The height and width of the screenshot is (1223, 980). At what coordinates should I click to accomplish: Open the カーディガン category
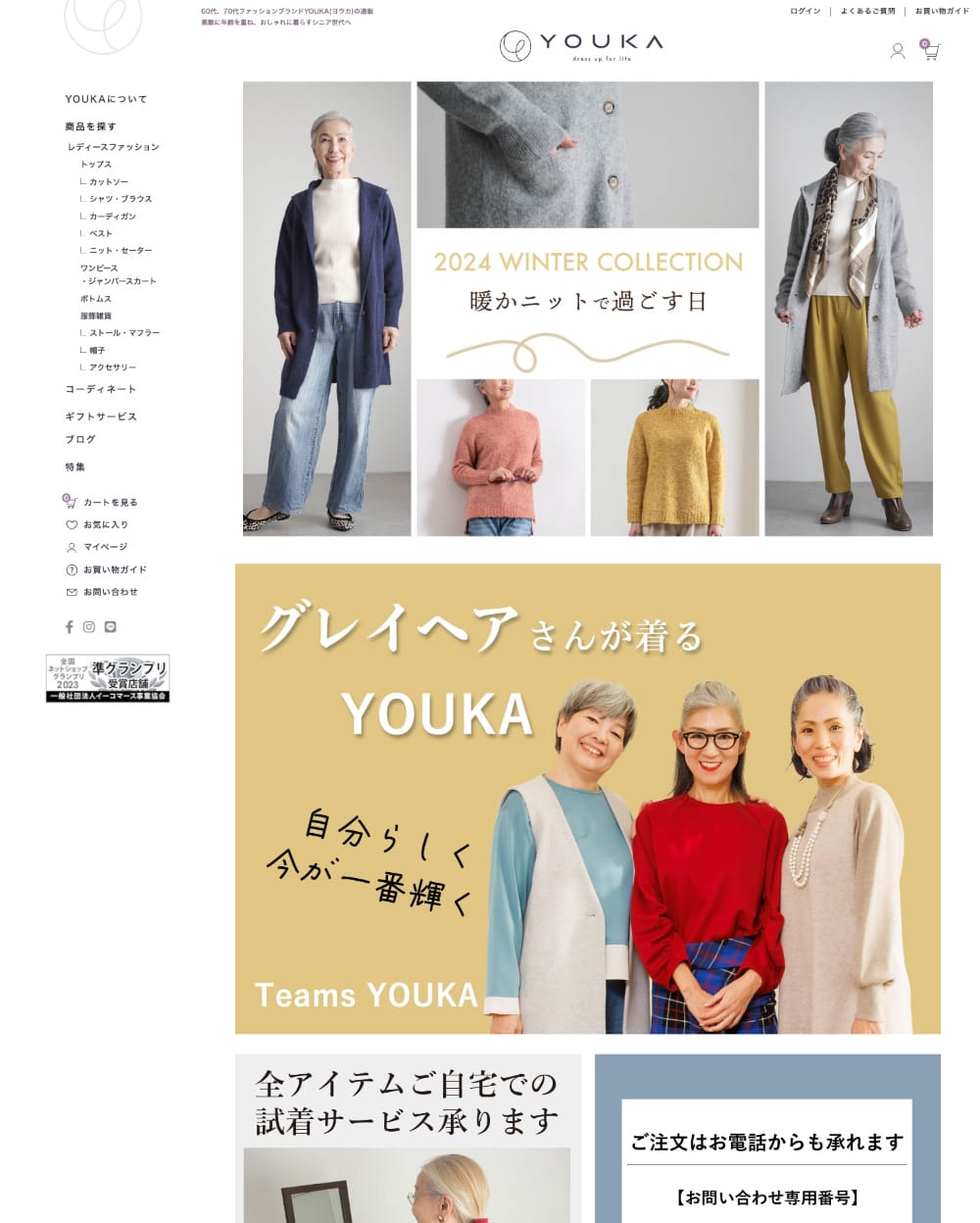click(x=113, y=217)
